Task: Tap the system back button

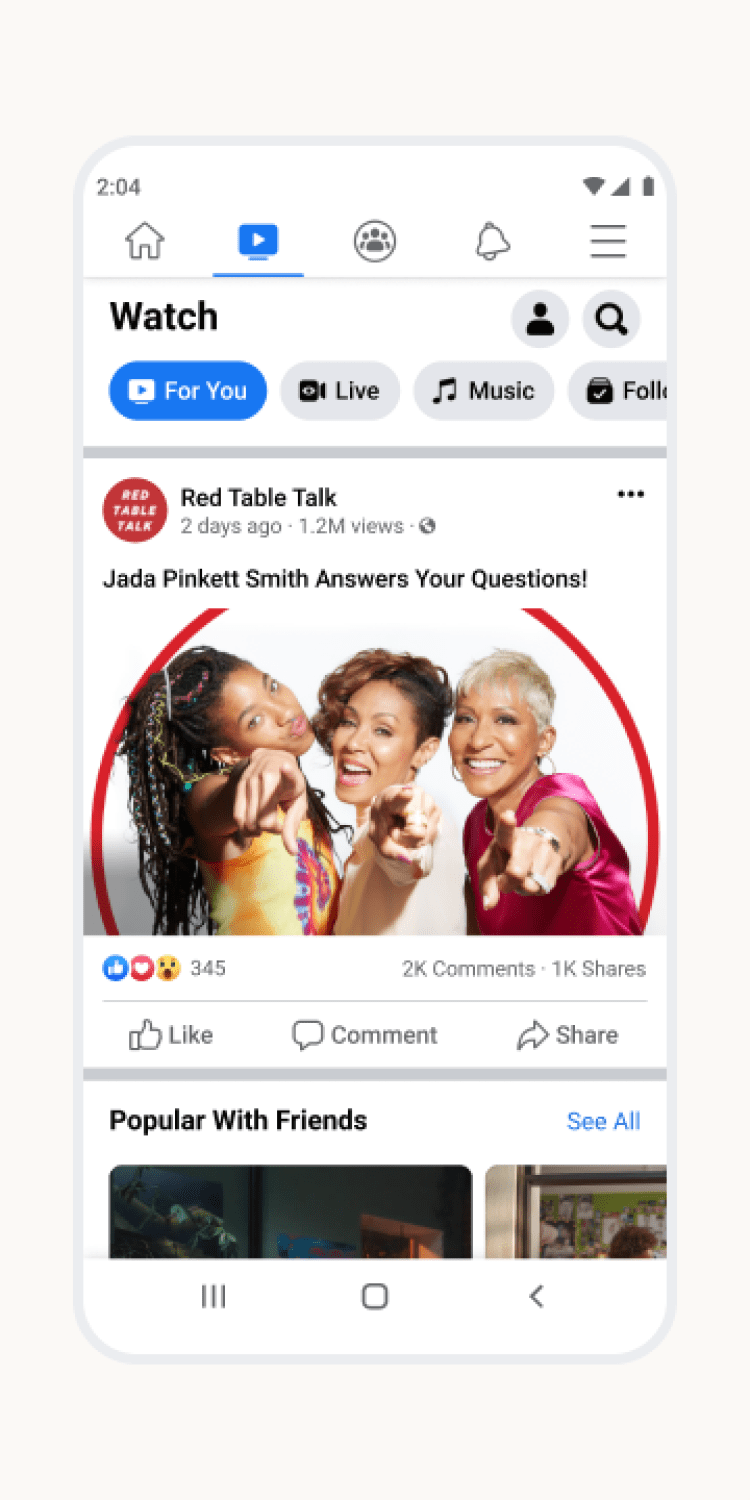Action: [x=536, y=1297]
